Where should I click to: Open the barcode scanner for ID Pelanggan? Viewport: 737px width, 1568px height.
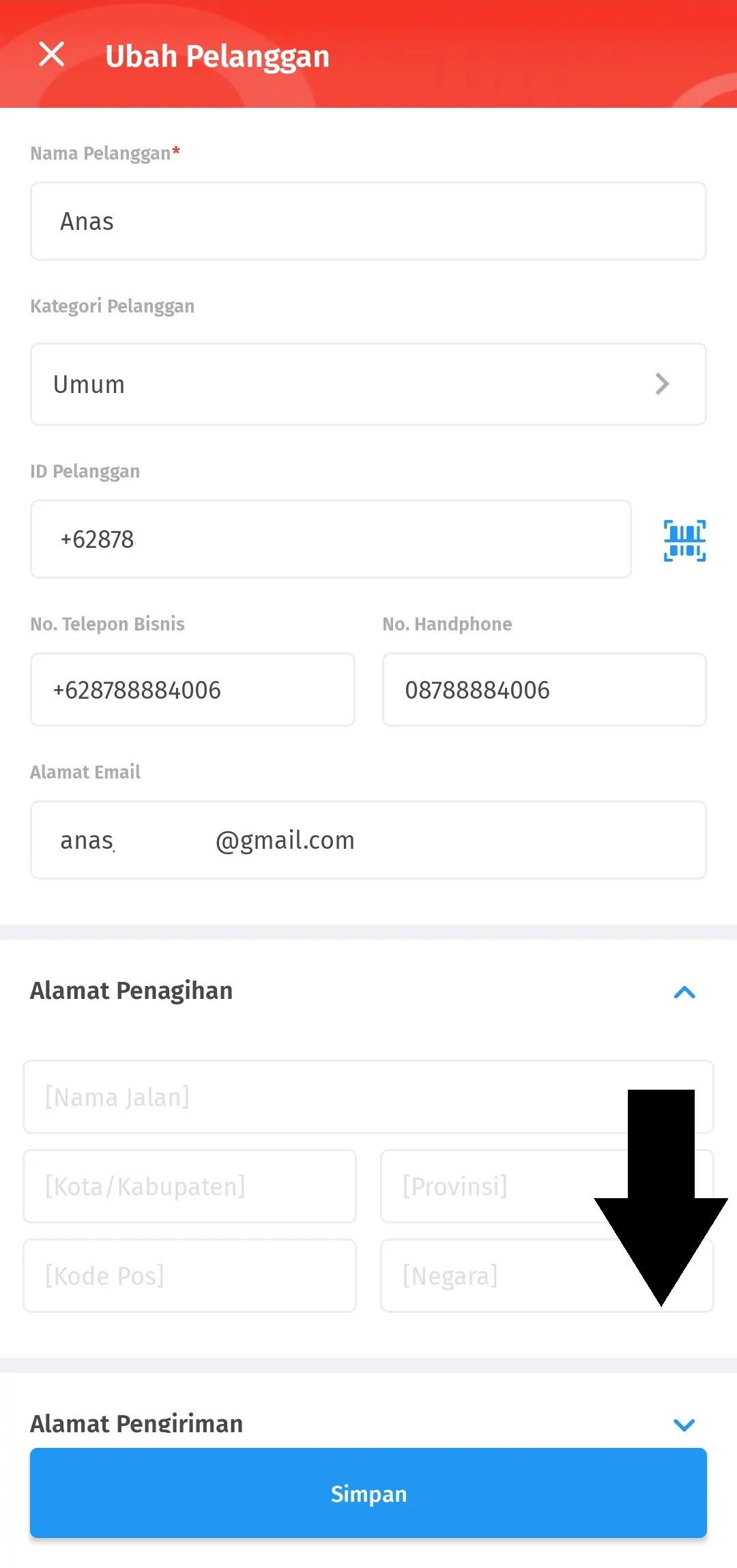[x=684, y=539]
